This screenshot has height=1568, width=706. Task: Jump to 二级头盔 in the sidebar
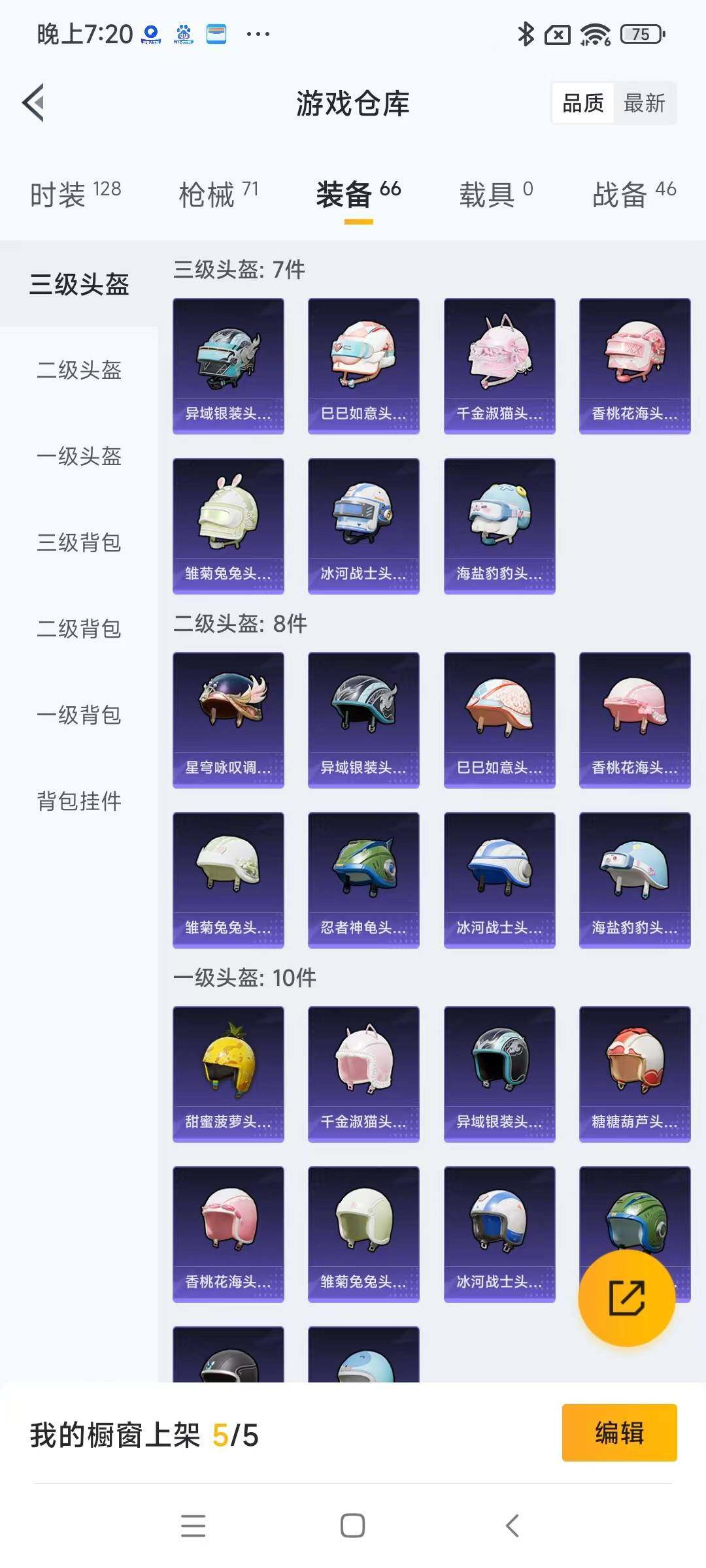click(x=79, y=370)
